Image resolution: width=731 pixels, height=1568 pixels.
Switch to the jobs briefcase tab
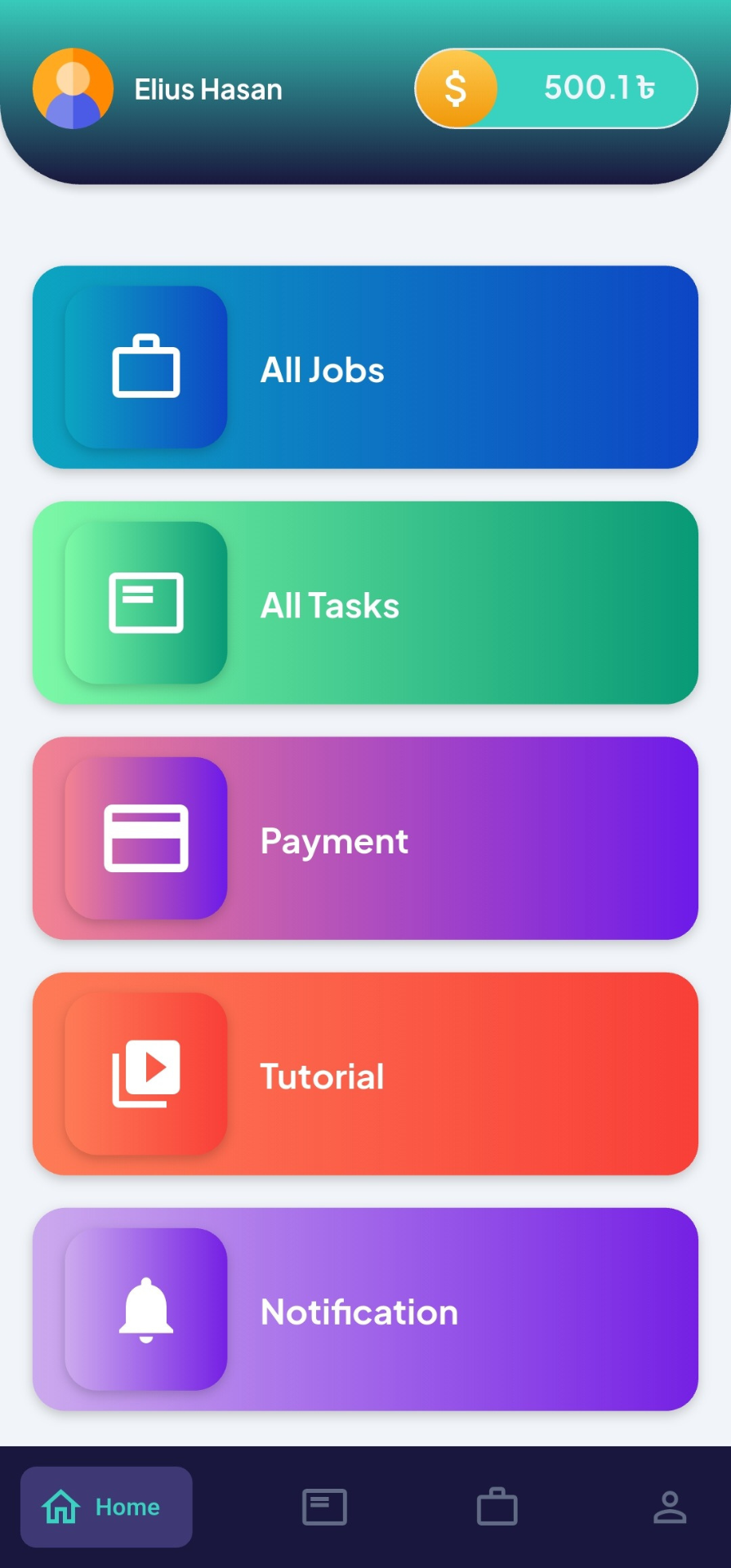[497, 1507]
